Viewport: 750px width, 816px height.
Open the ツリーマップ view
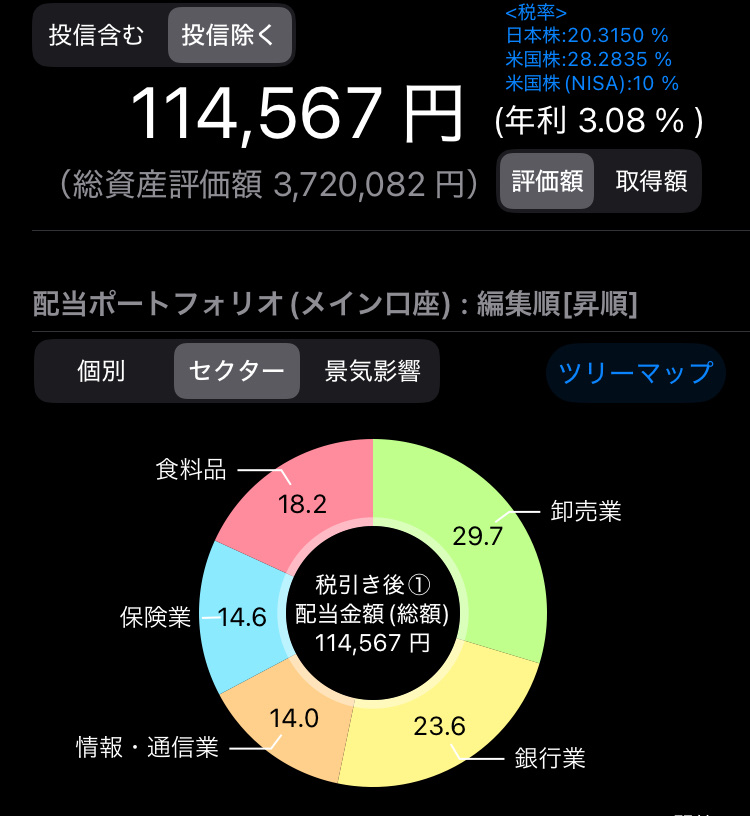click(x=635, y=373)
